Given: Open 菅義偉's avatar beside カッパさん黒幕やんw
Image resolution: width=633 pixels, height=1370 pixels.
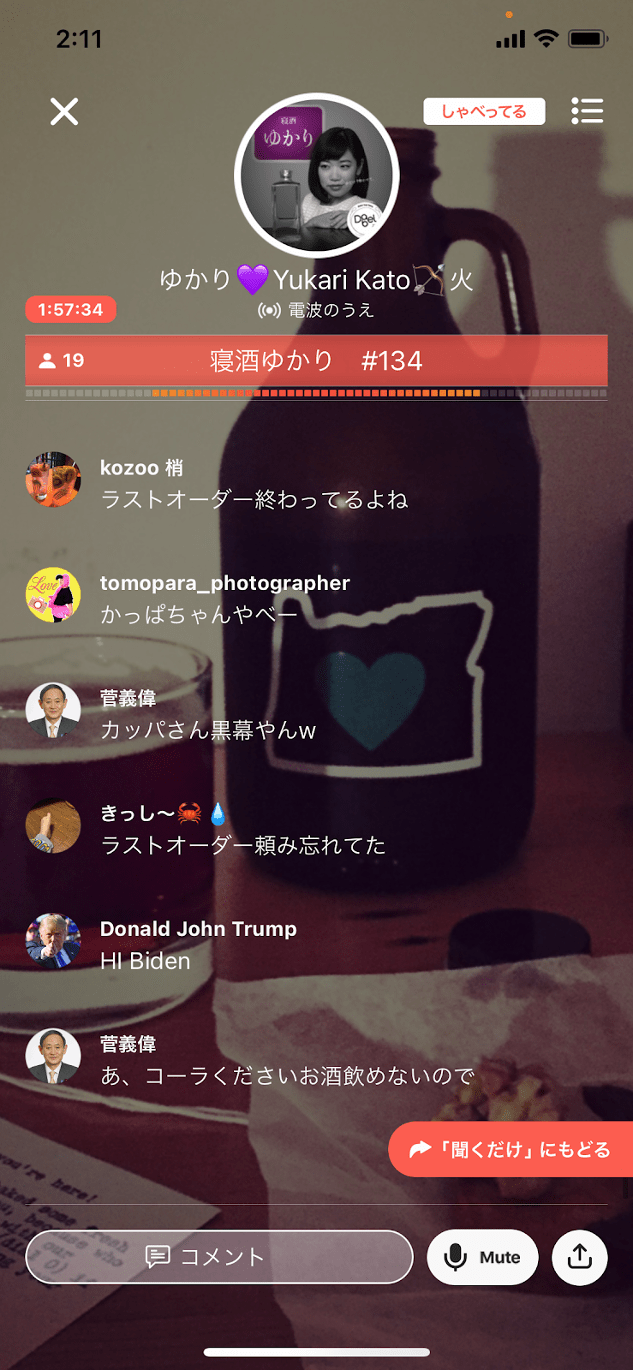Looking at the screenshot, I should pos(53,711).
